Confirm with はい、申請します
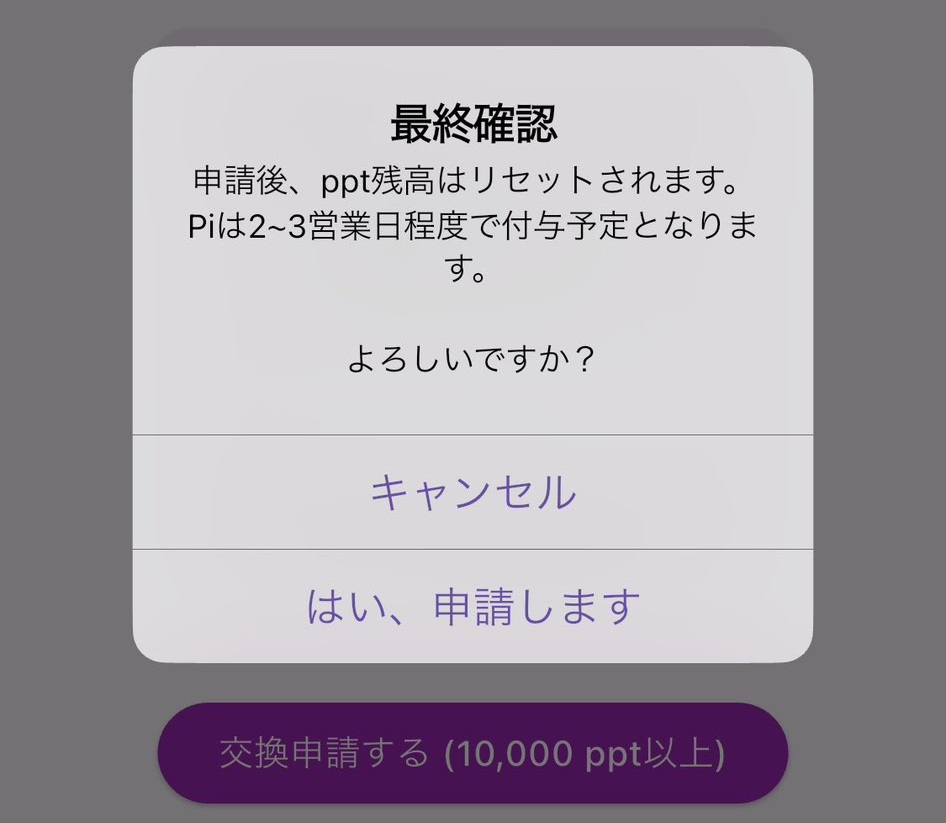 coord(473,606)
